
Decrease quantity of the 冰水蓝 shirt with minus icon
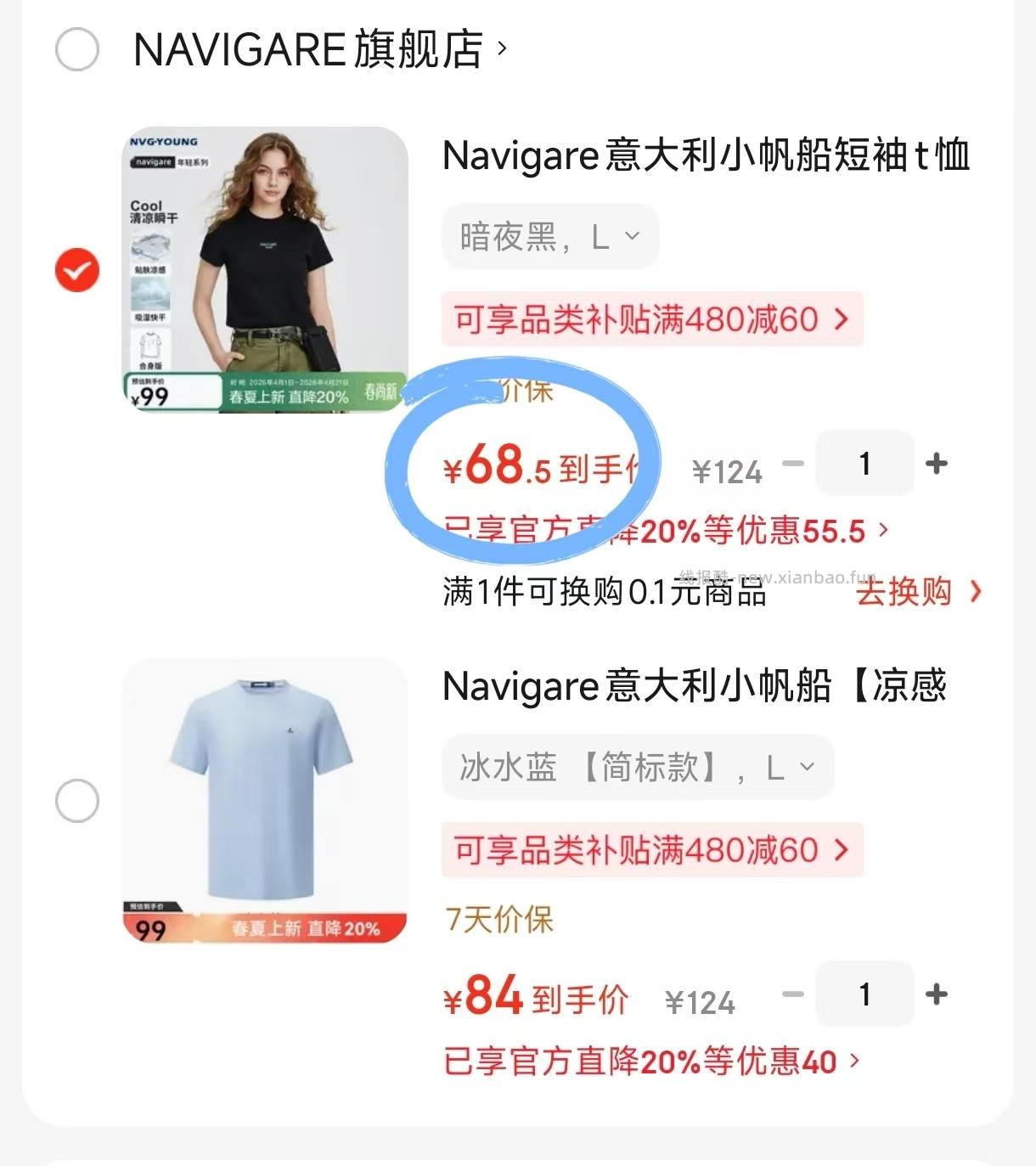click(x=792, y=993)
